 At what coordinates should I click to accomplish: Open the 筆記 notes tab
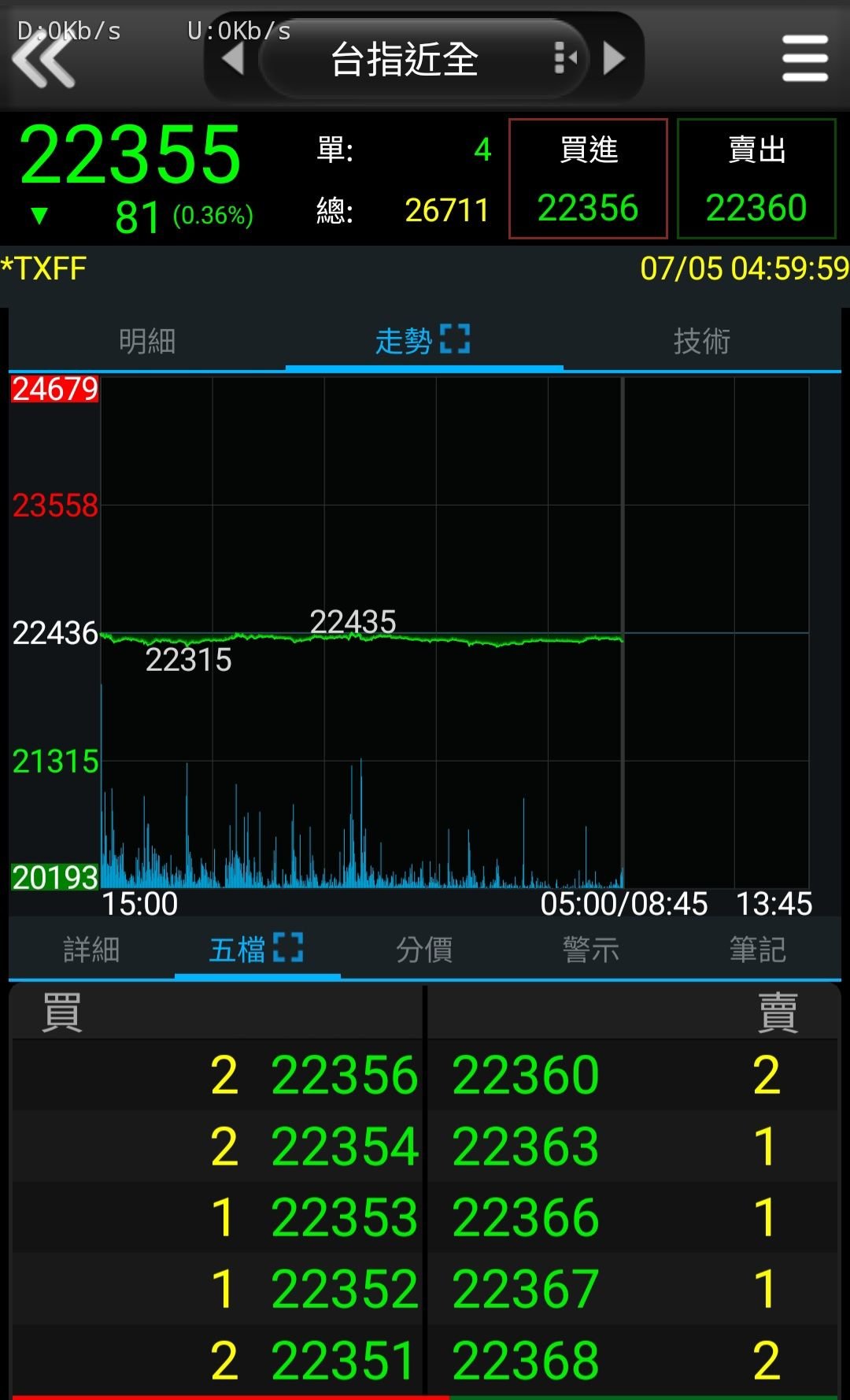(758, 950)
